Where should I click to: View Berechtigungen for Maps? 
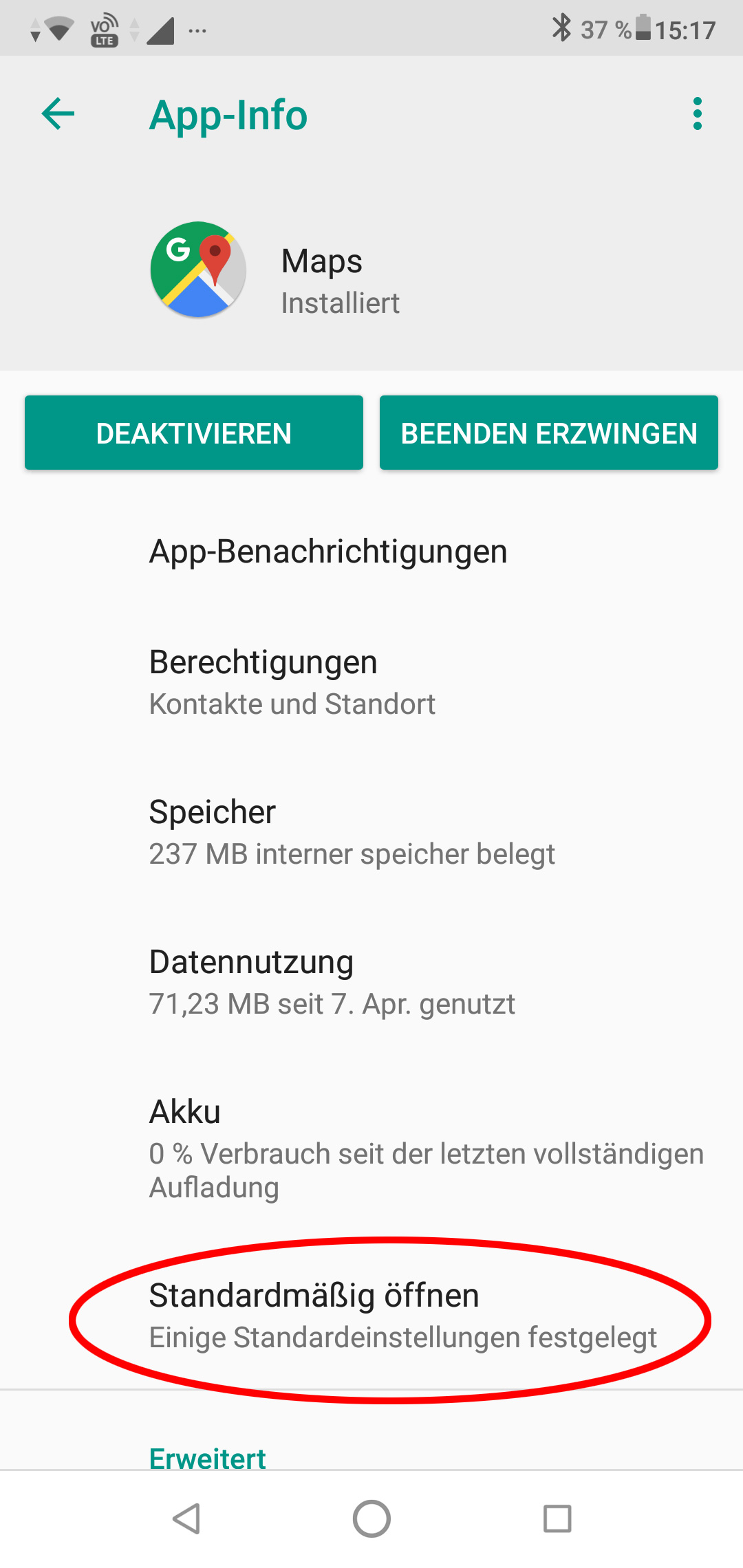(292, 682)
